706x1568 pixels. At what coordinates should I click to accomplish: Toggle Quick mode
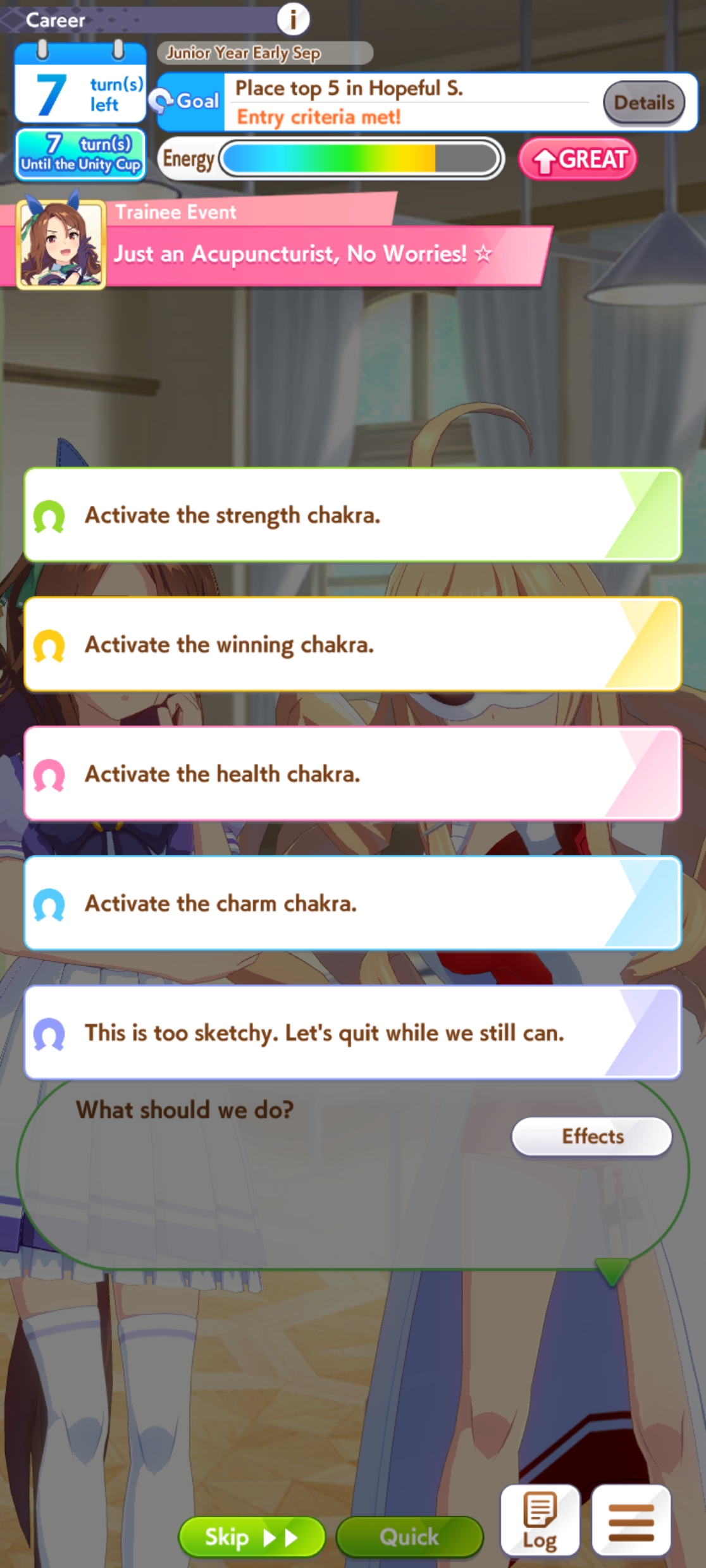click(x=409, y=1536)
